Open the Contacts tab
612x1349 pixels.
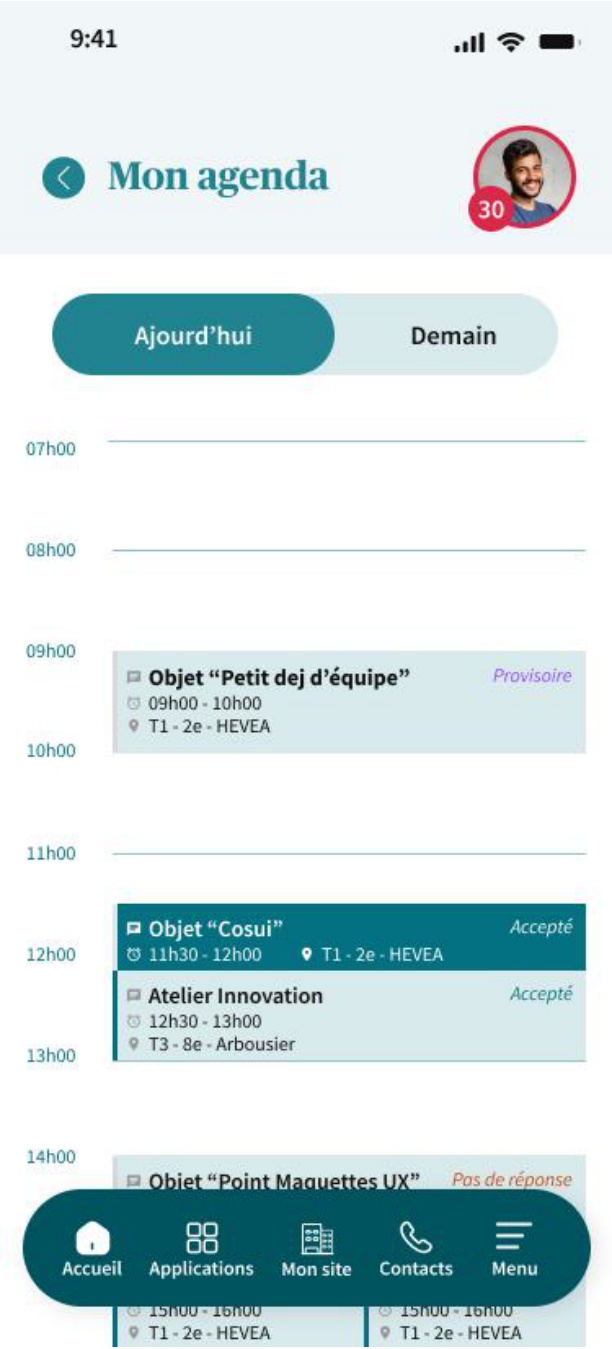[416, 1249]
